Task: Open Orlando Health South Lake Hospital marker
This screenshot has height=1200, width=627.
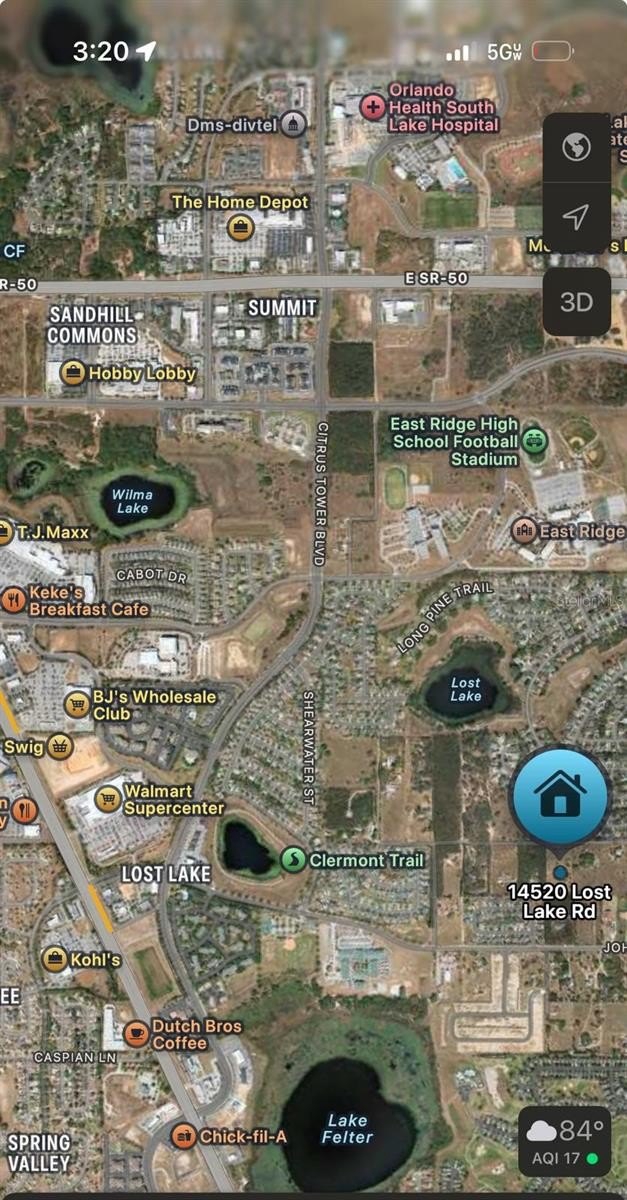Action: click(x=372, y=106)
